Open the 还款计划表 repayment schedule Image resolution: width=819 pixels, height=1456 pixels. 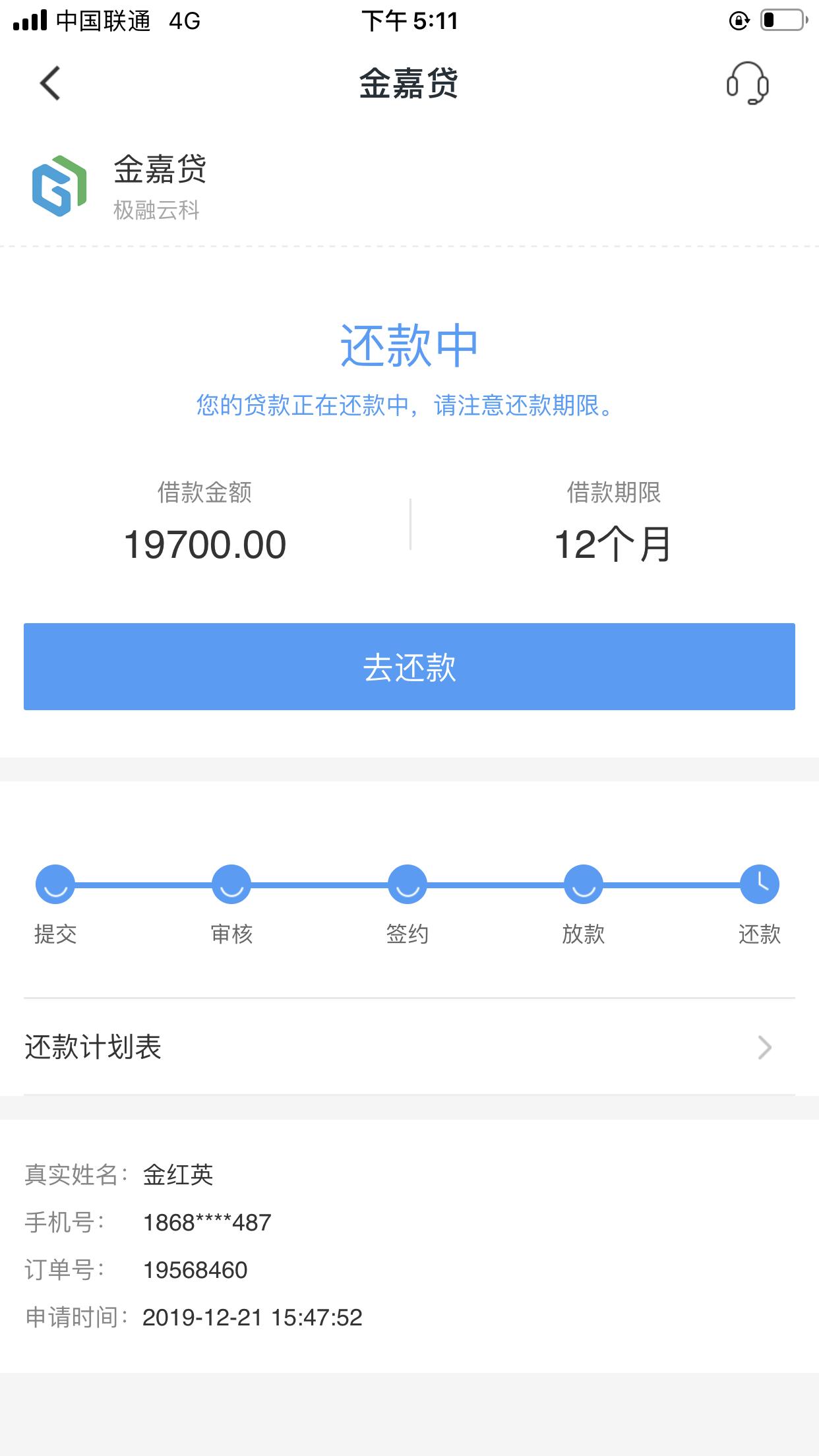(409, 1046)
